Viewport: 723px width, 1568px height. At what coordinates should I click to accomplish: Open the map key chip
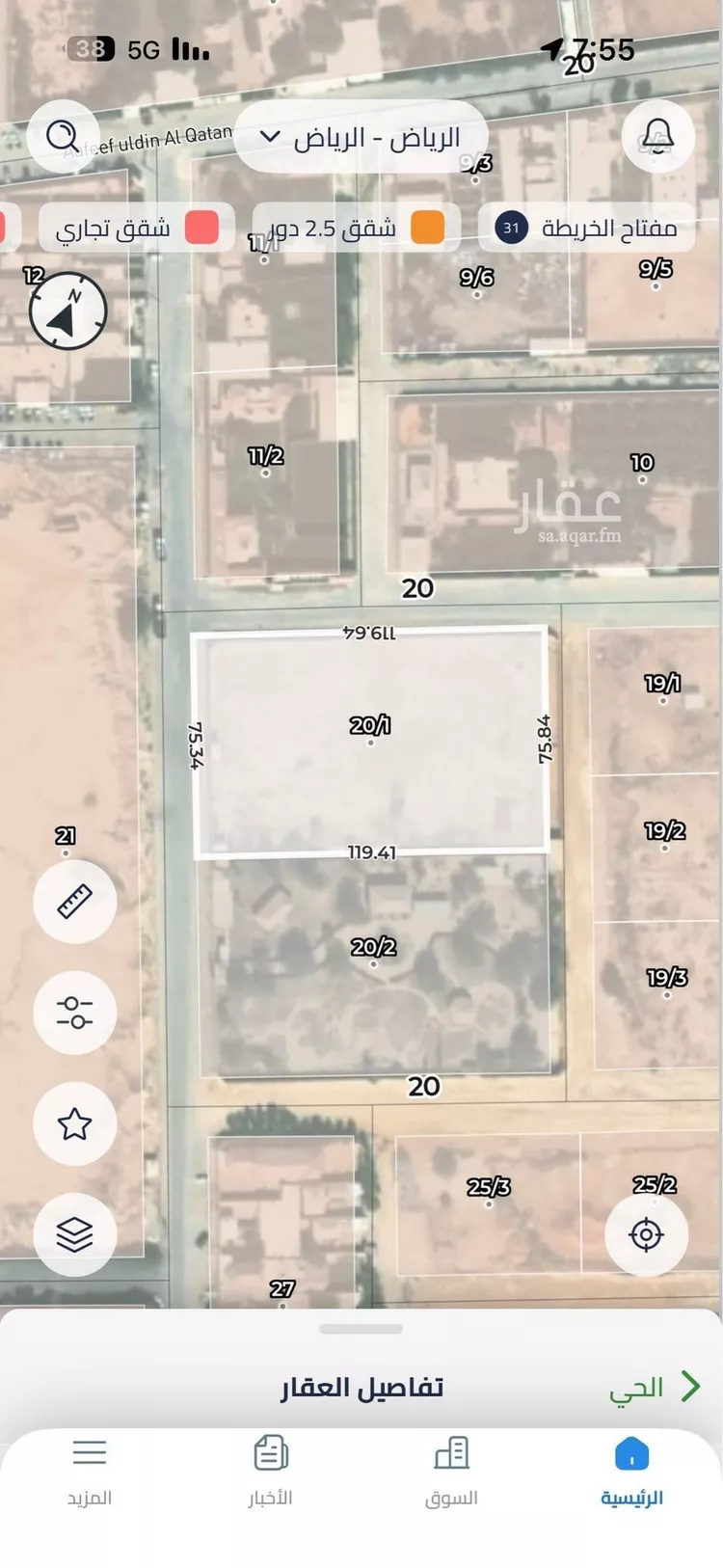point(586,229)
